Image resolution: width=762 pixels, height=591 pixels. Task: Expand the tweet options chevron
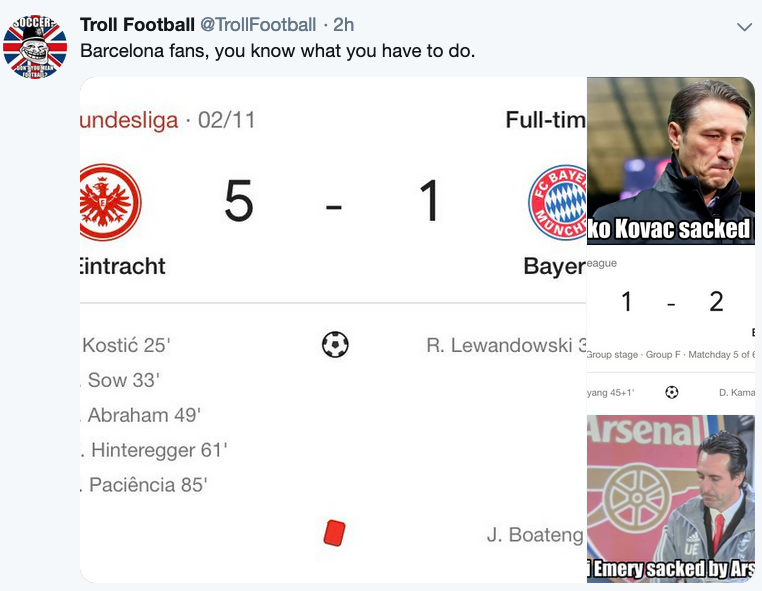(744, 26)
